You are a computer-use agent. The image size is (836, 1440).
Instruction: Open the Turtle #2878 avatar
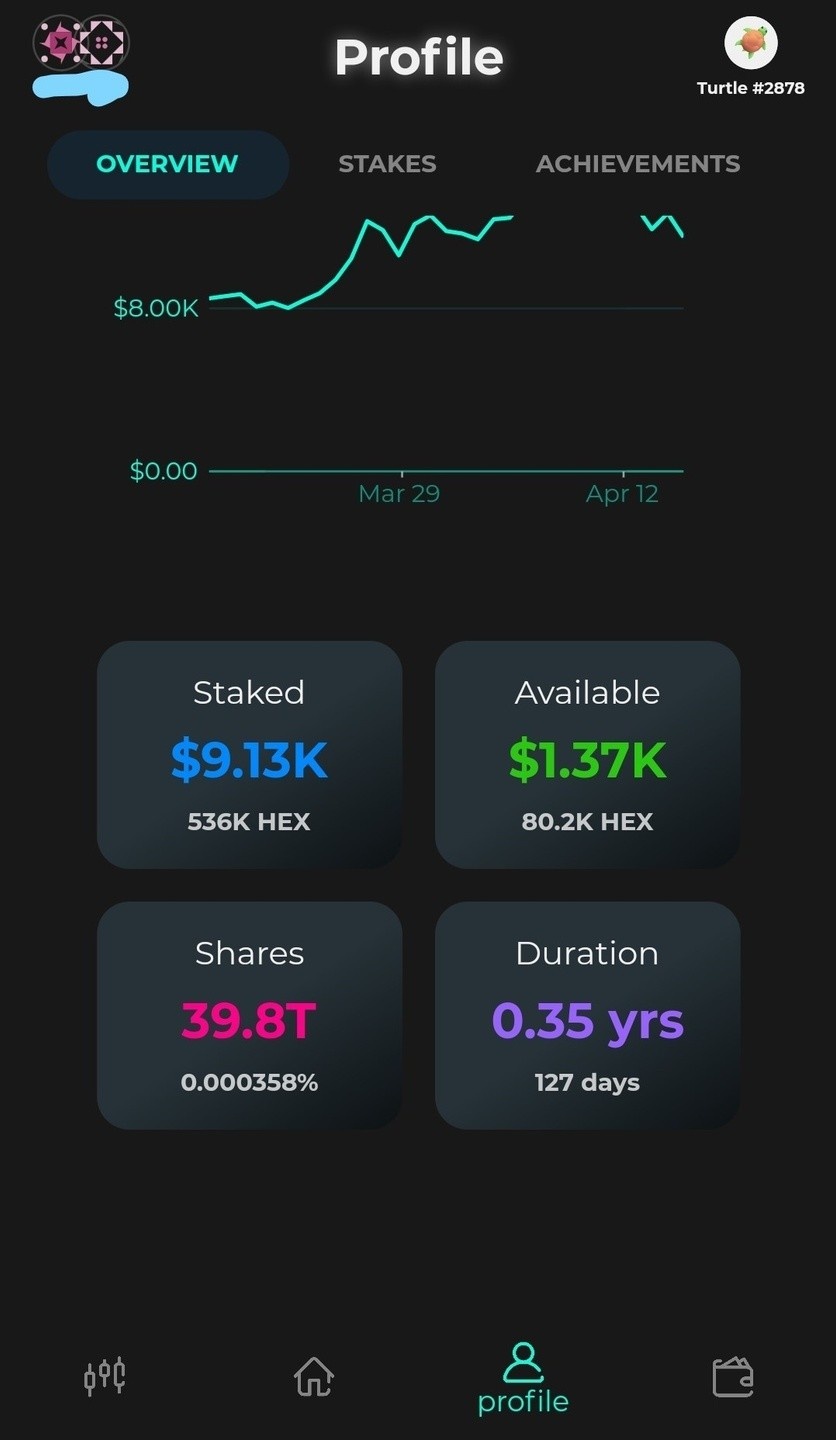750,44
